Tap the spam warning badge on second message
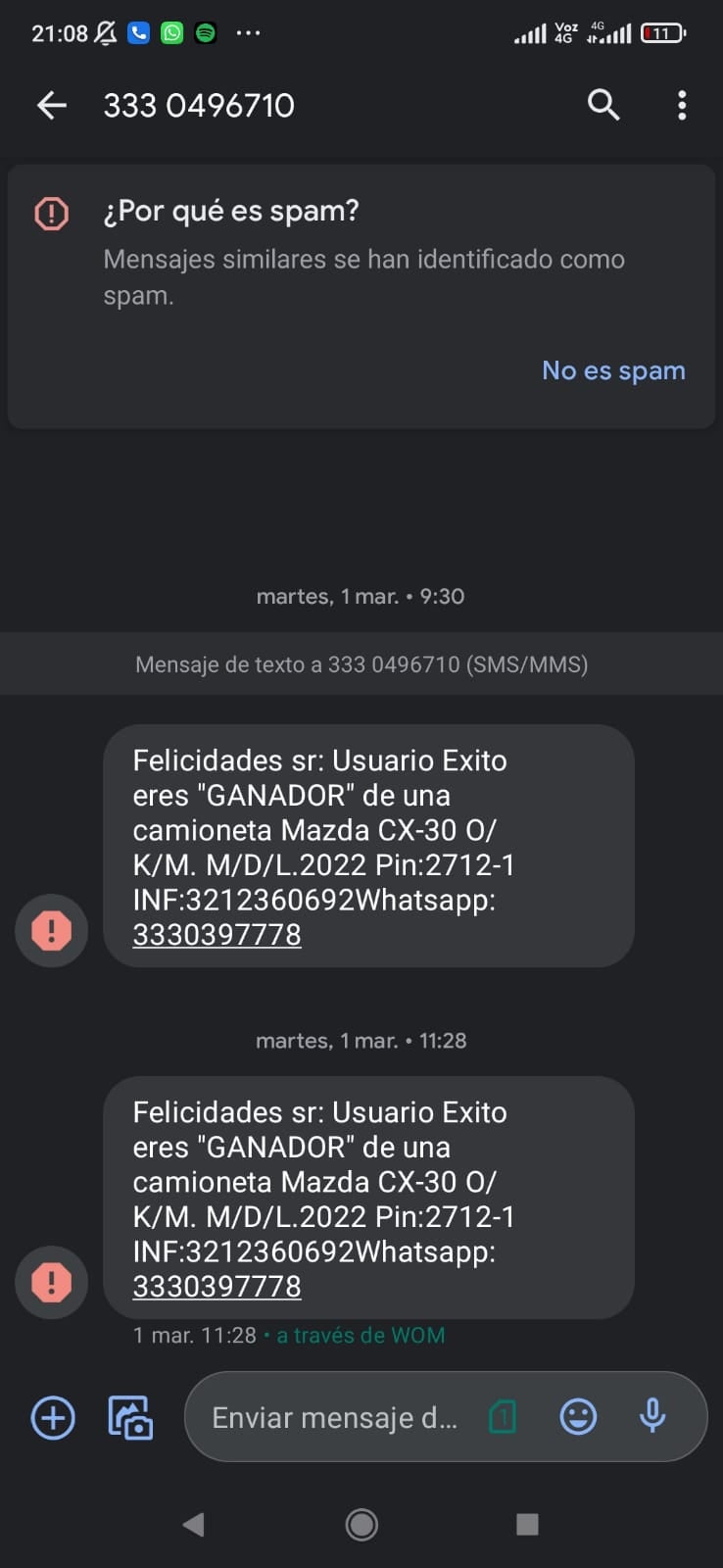 [51, 1282]
